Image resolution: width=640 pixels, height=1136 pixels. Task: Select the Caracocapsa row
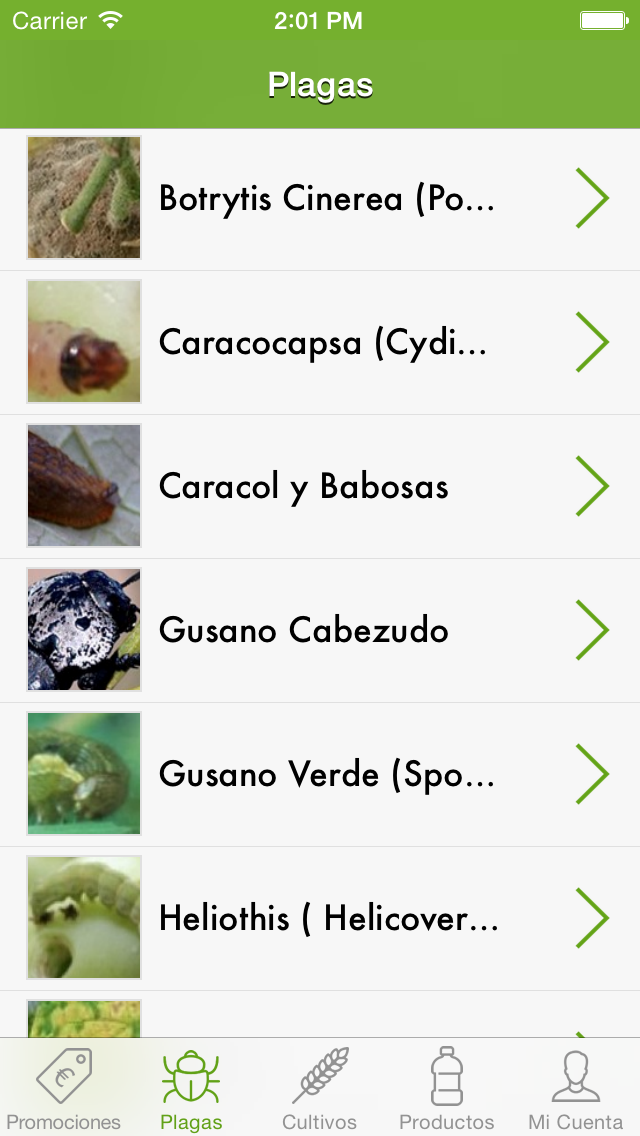320,342
